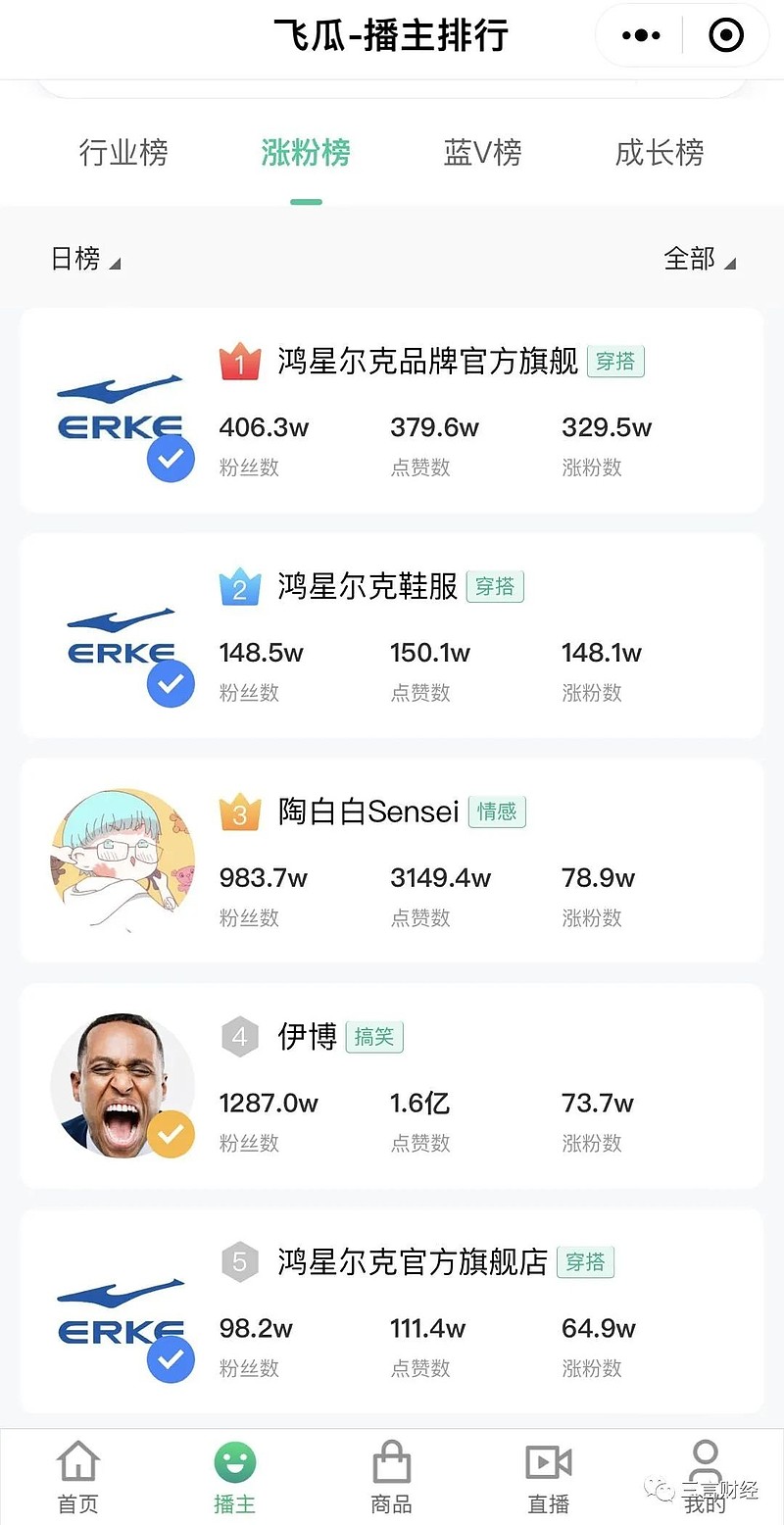
Task: View 陶白白Sensei's streamer details
Action: click(392, 861)
